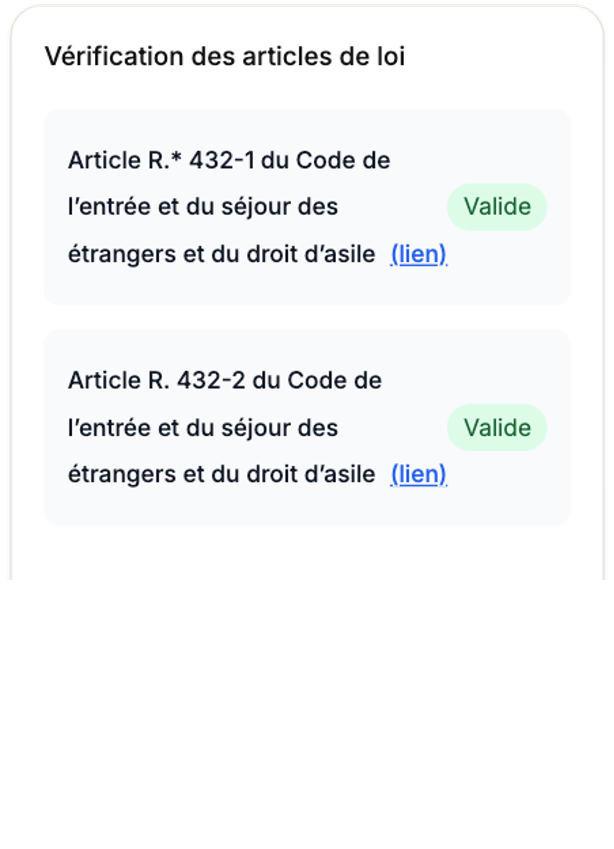614x849 pixels.
Task: Open the lien link for Article R. 432-2
Action: 418,474
